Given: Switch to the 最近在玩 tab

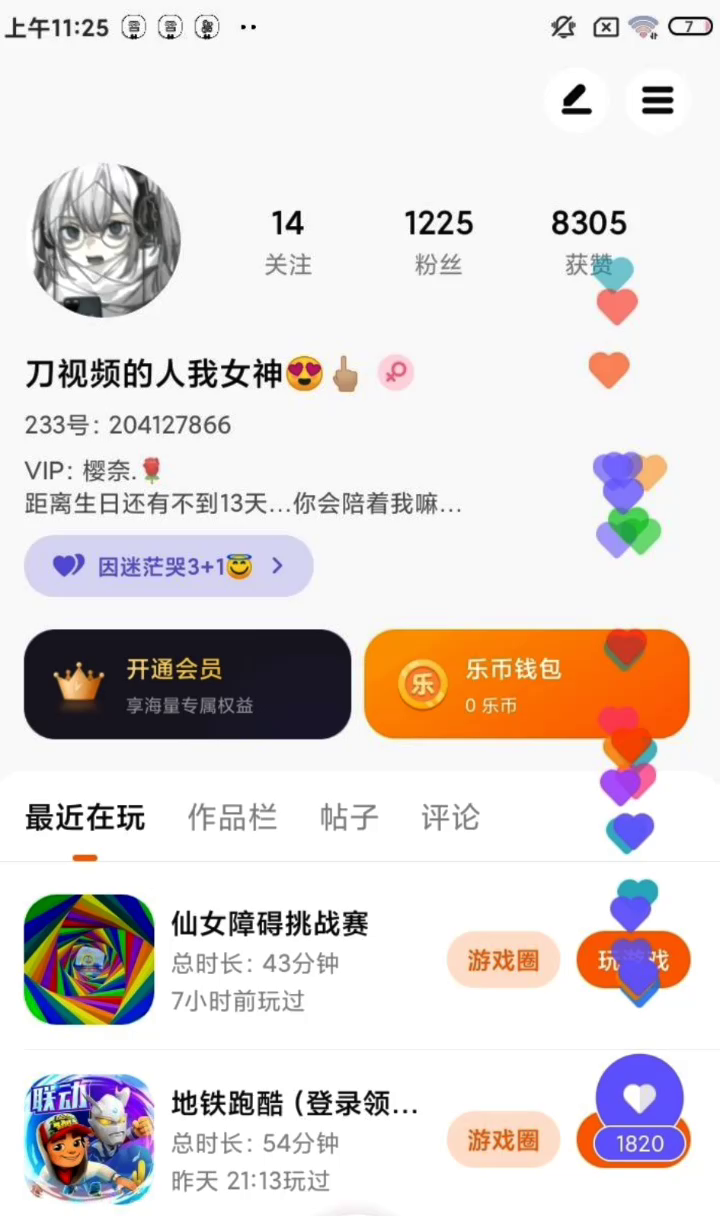Looking at the screenshot, I should pos(85,818).
